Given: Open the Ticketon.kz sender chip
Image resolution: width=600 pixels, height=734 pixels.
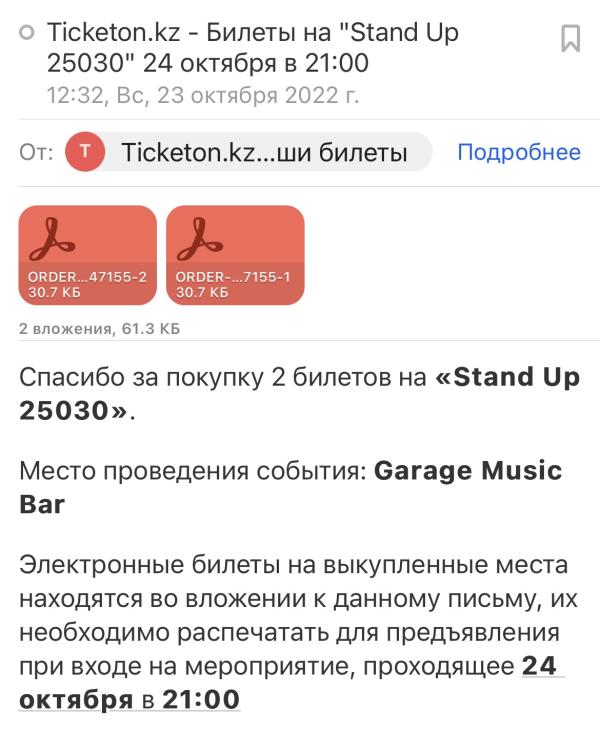Looking at the screenshot, I should pyautogui.click(x=248, y=152).
